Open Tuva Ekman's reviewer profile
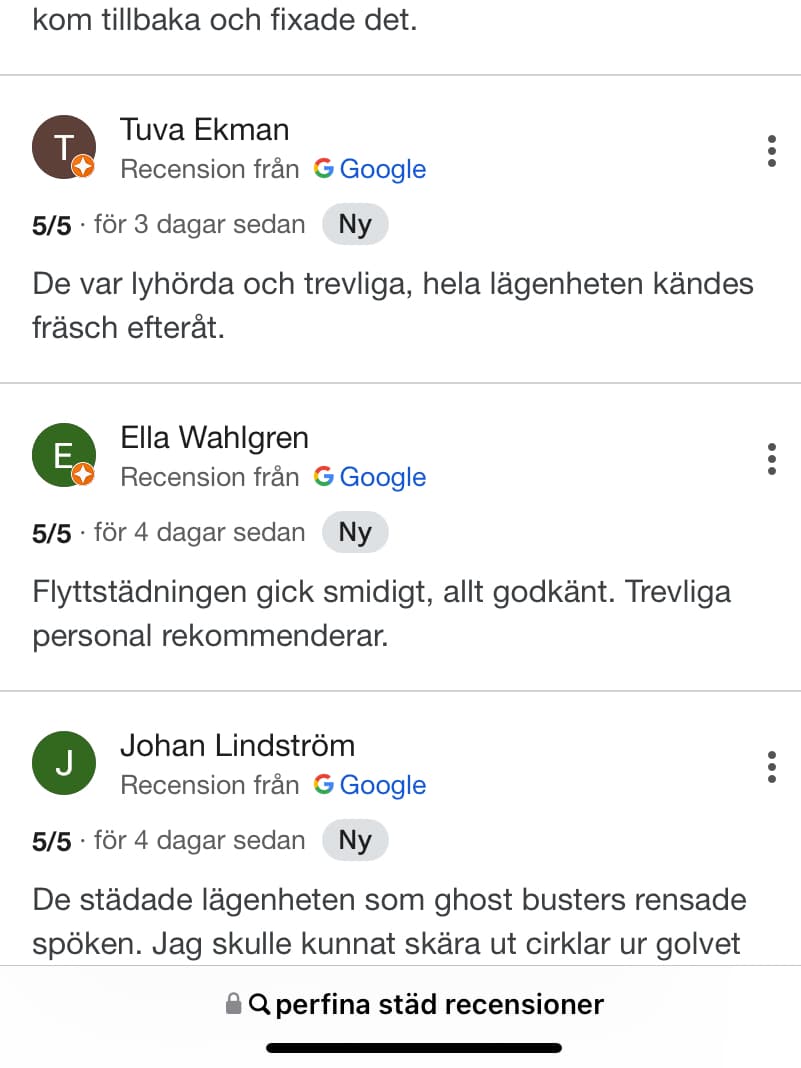This screenshot has height=1068, width=801. click(x=204, y=130)
